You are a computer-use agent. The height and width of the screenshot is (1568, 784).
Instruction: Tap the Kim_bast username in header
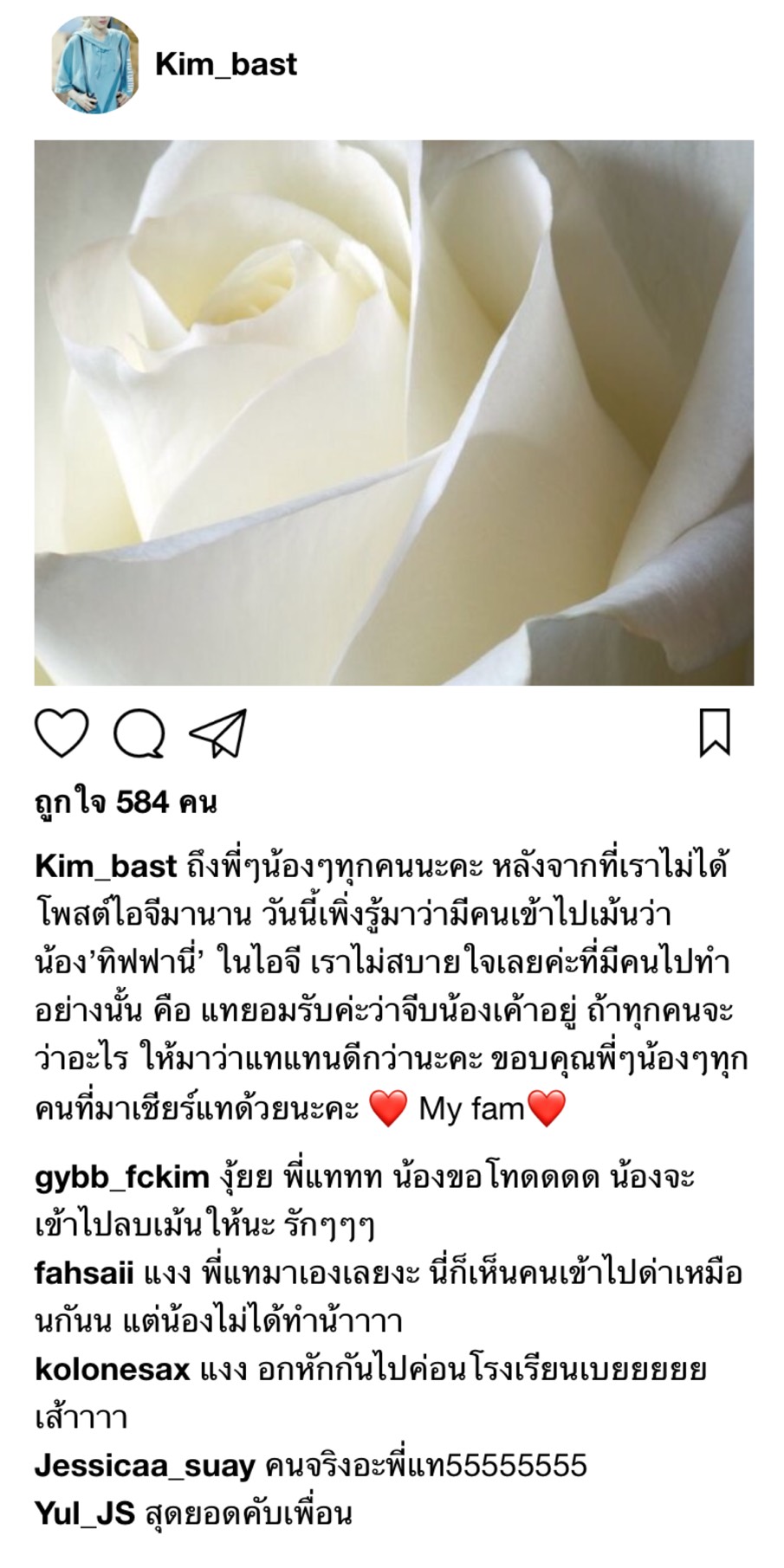[x=225, y=64]
